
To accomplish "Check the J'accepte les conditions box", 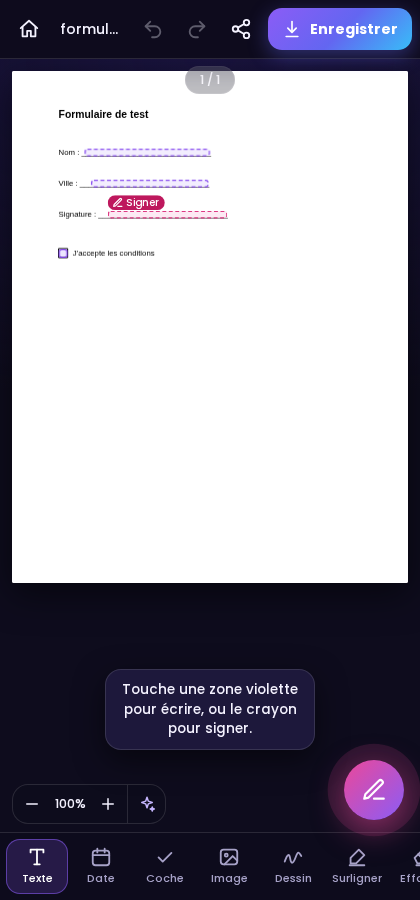I will click(x=63, y=253).
